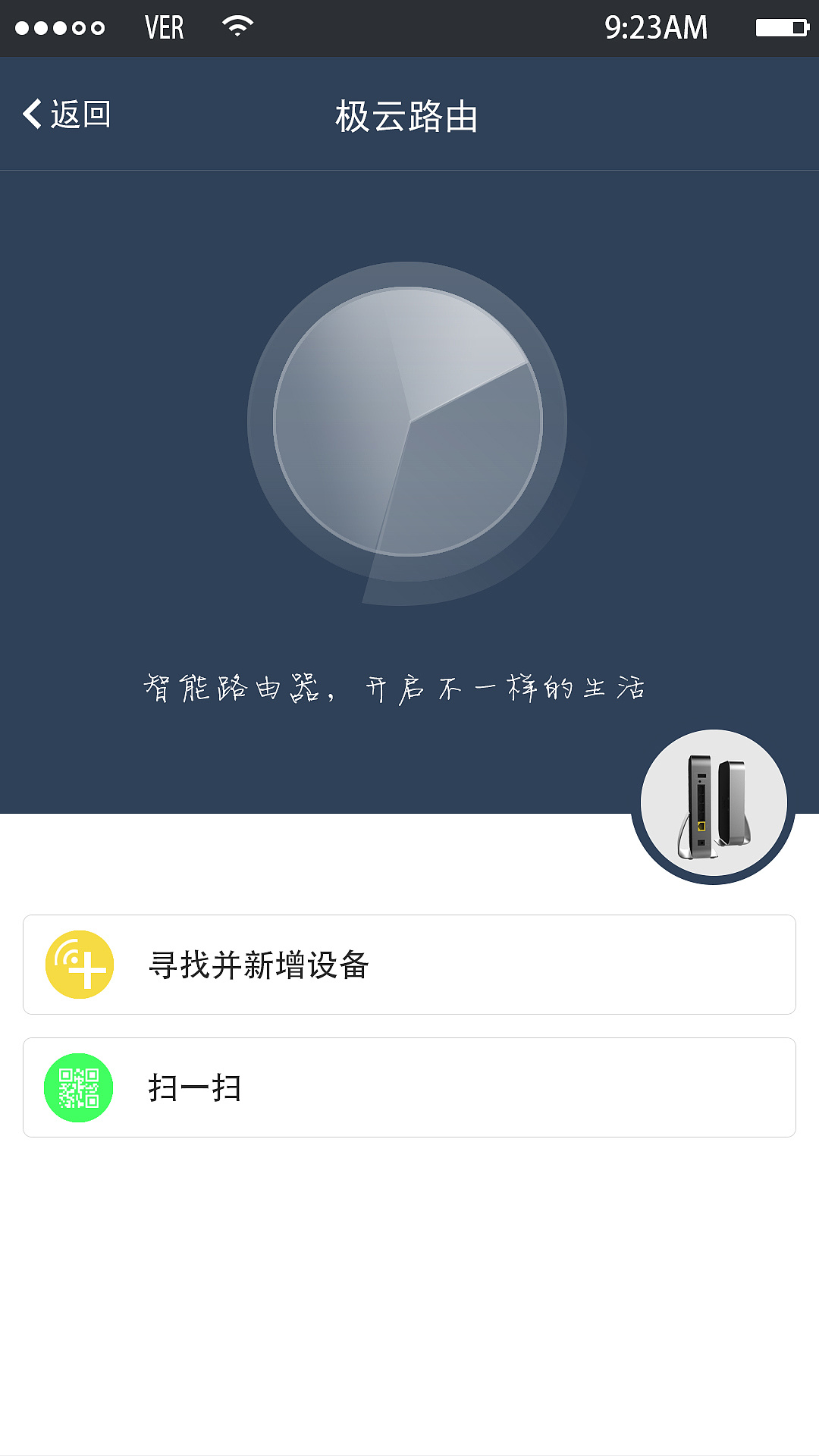Screen dimensions: 819x1456
Task: Tap the round router device picture
Action: [713, 805]
